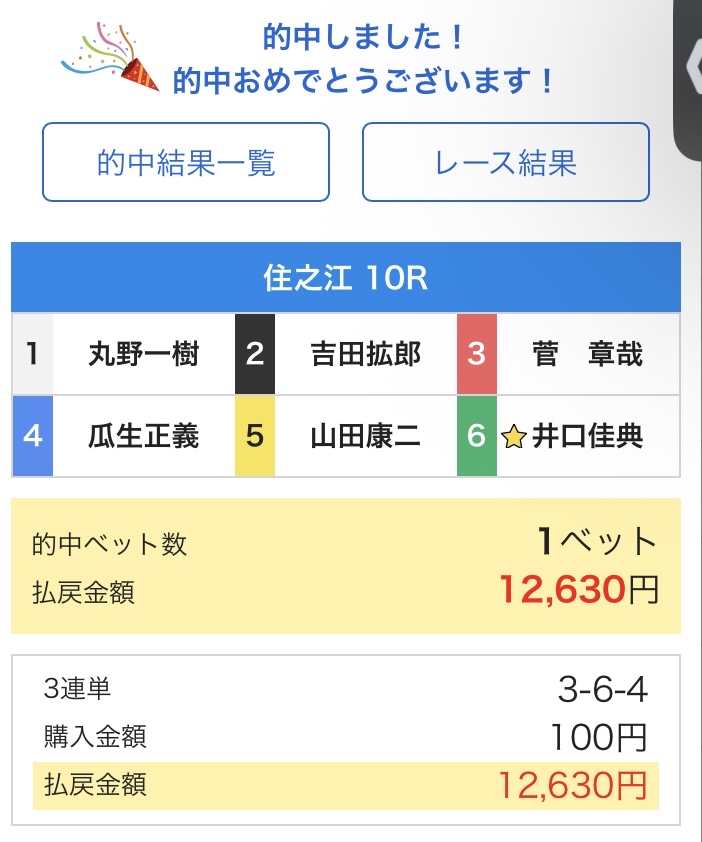The height and width of the screenshot is (842, 702).
Task: Open the レース結果 button
Action: (x=506, y=162)
